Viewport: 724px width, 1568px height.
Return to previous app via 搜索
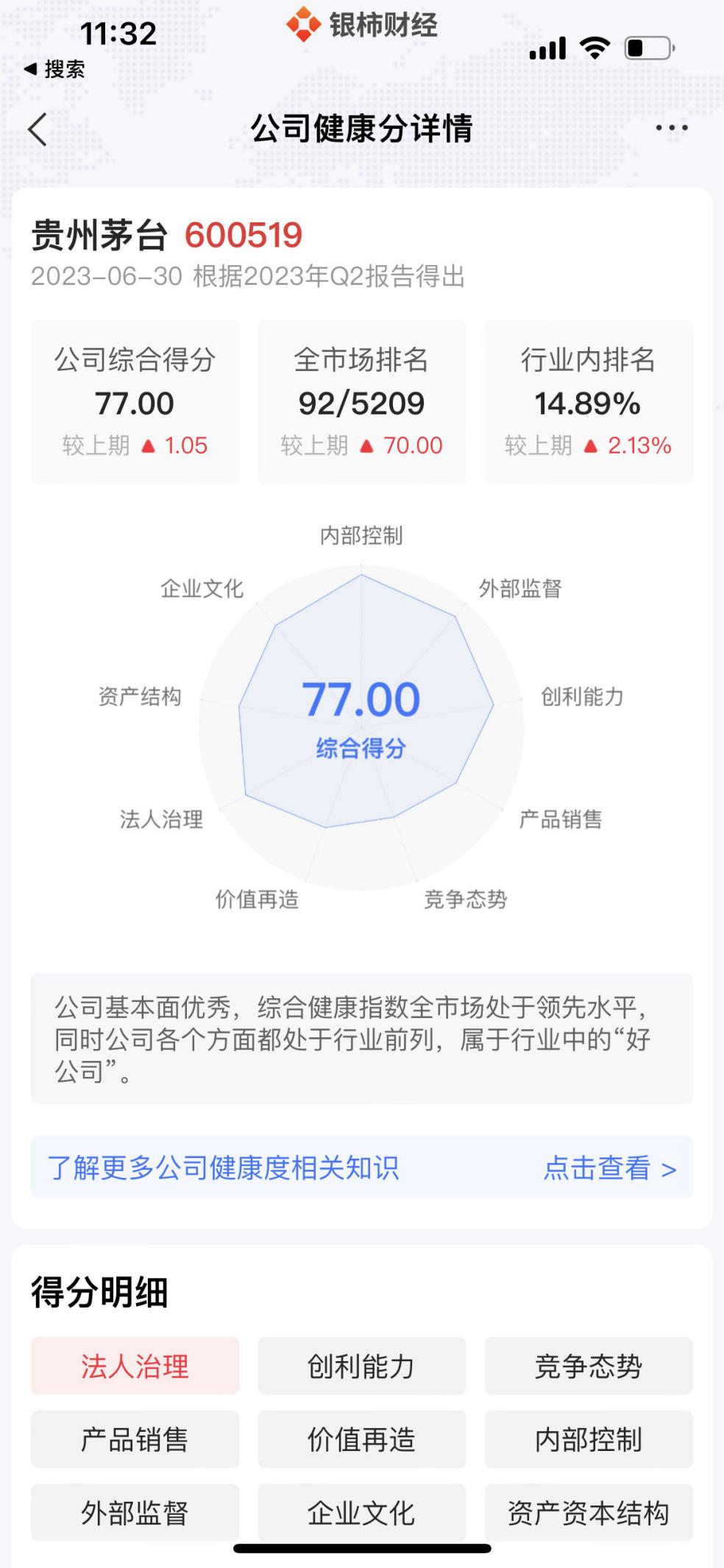coord(54,69)
